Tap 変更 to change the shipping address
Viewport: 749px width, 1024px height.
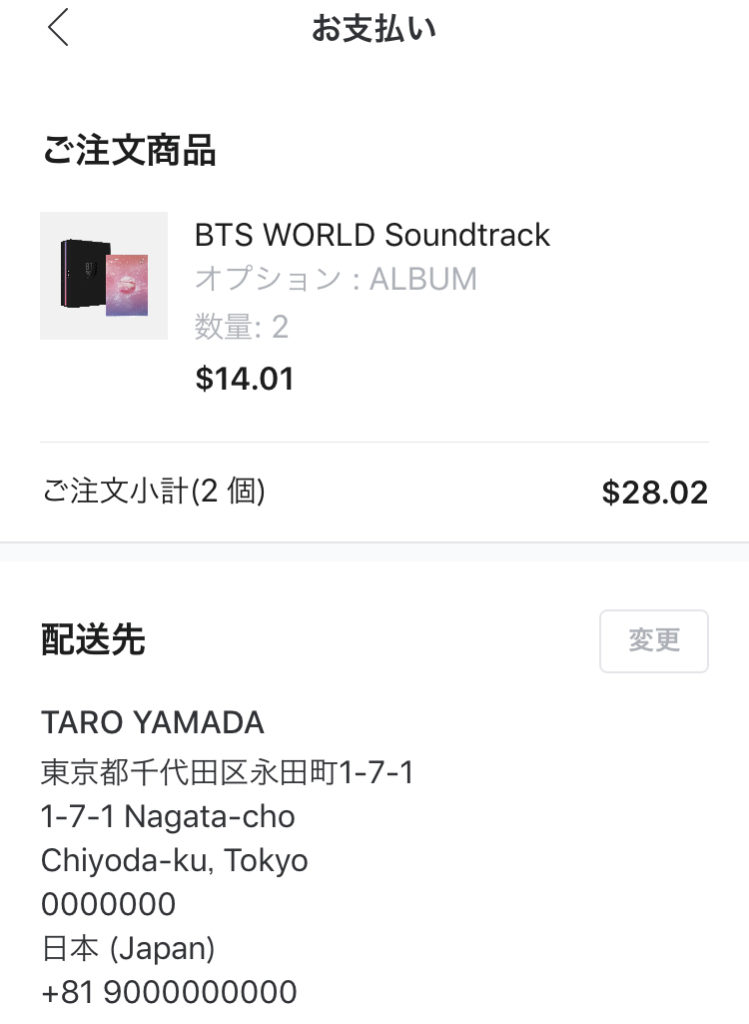pyautogui.click(x=654, y=641)
